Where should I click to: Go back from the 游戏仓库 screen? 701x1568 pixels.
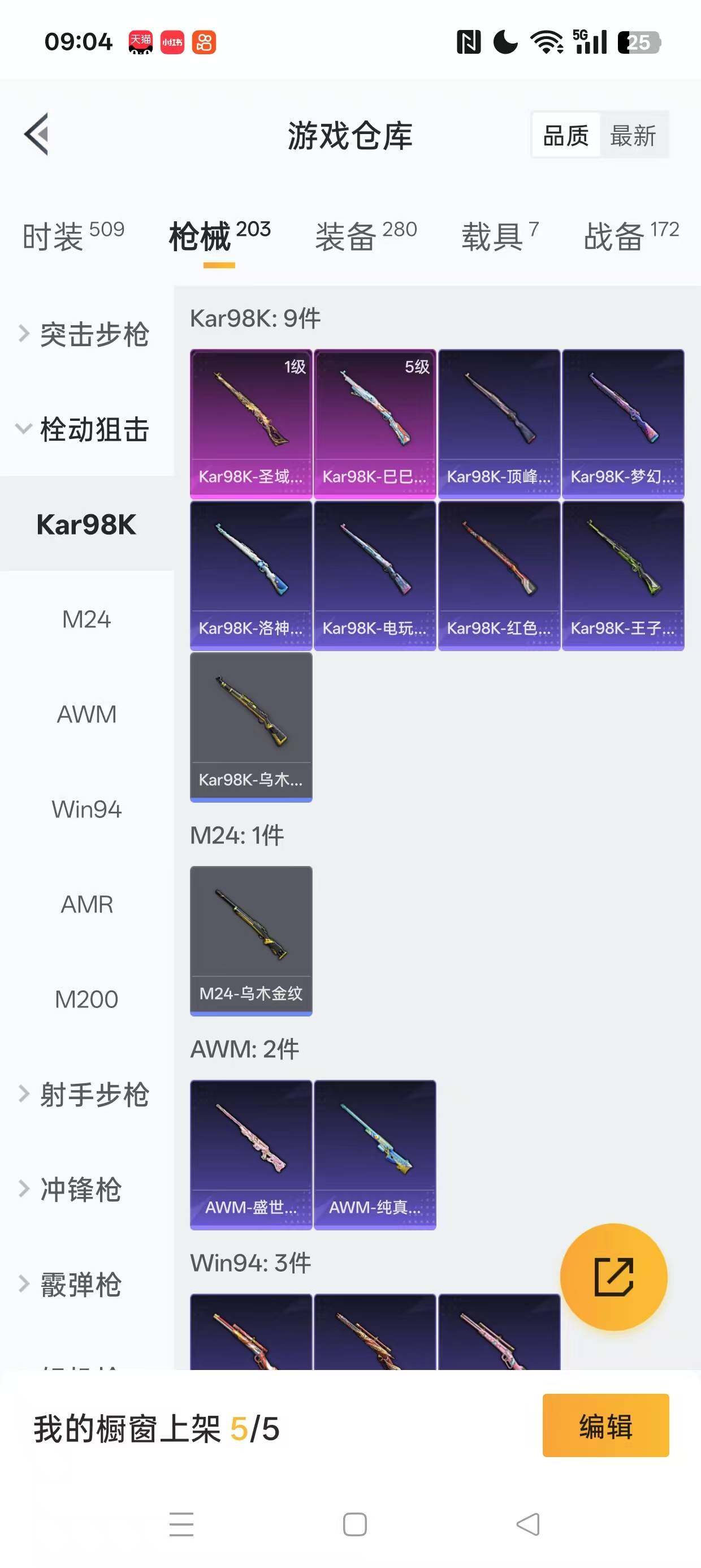(x=37, y=135)
